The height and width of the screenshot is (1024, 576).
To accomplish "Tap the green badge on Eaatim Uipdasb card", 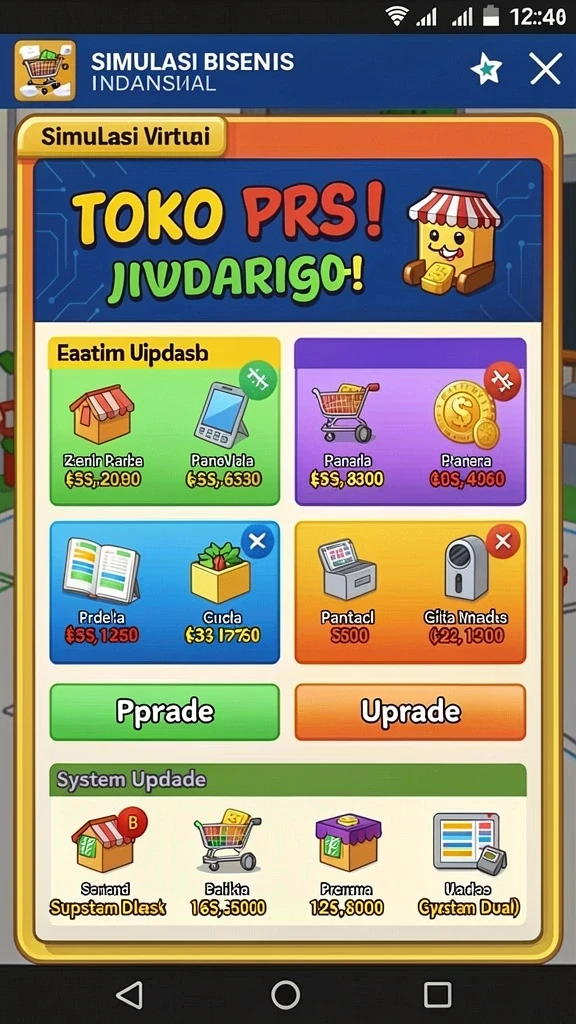I will (257, 380).
